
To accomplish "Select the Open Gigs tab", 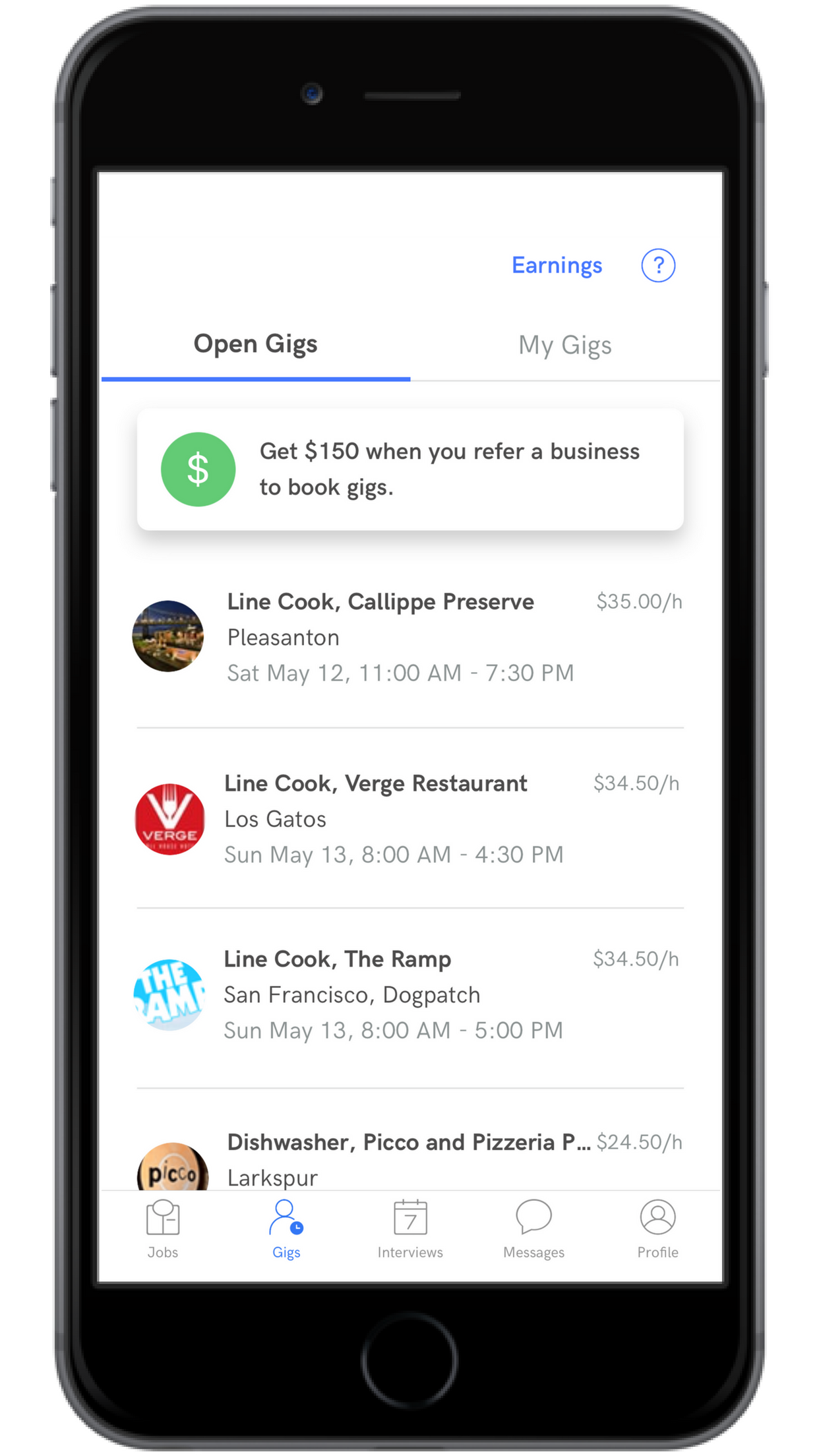I will (255, 344).
